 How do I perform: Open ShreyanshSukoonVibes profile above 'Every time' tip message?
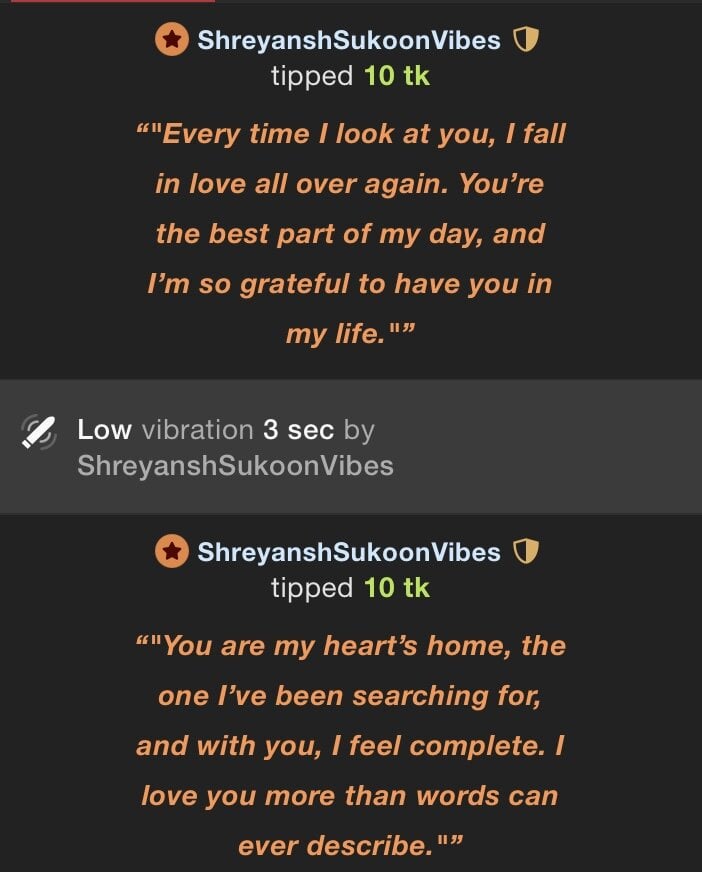click(348, 40)
